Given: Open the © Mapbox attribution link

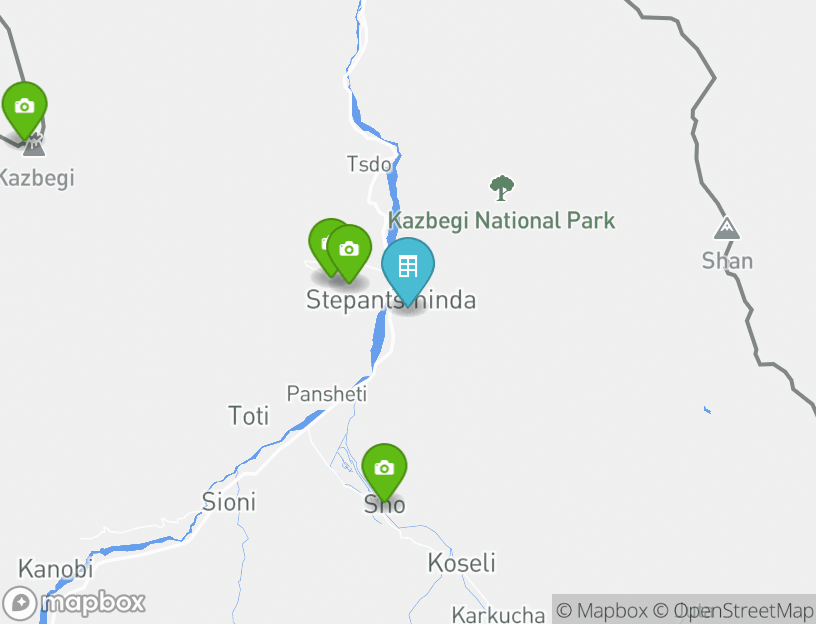Looking at the screenshot, I should pyautogui.click(x=601, y=610).
